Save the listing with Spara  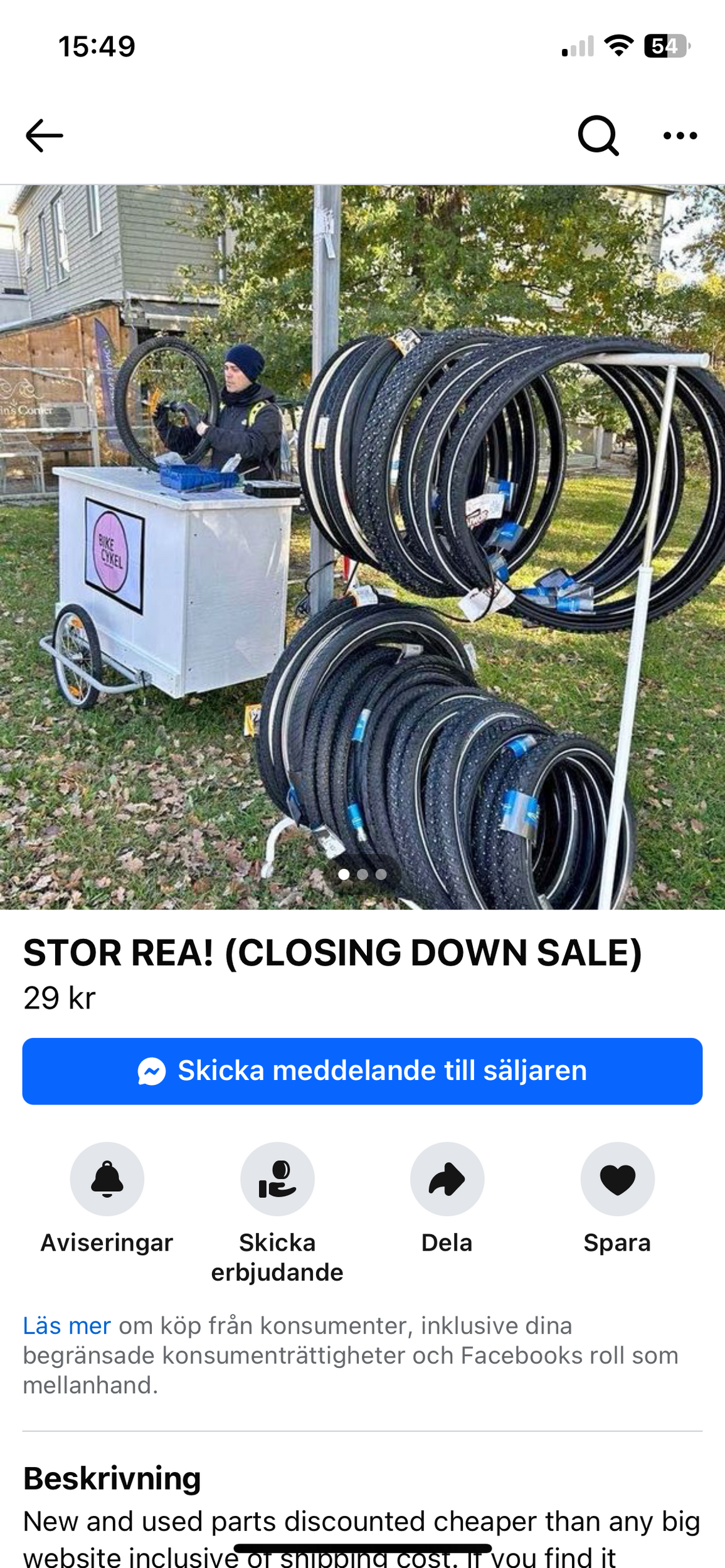click(617, 1179)
